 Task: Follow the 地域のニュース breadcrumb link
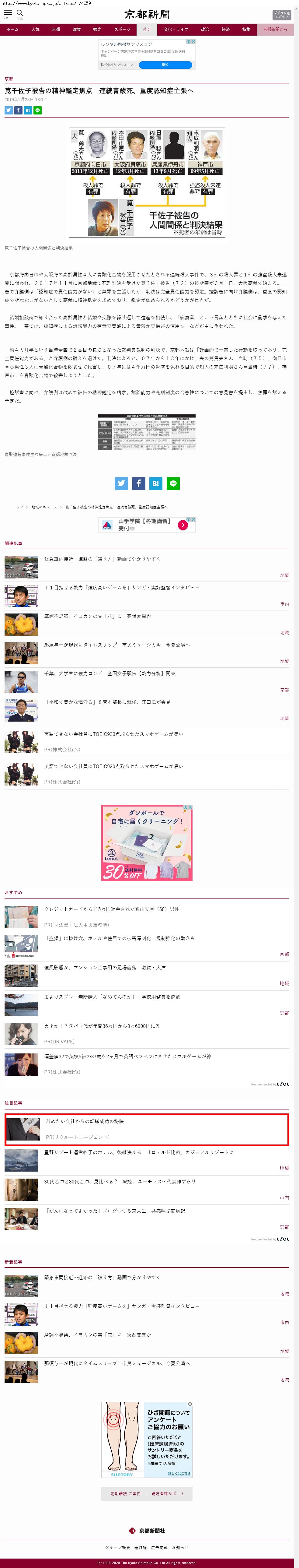click(x=44, y=507)
